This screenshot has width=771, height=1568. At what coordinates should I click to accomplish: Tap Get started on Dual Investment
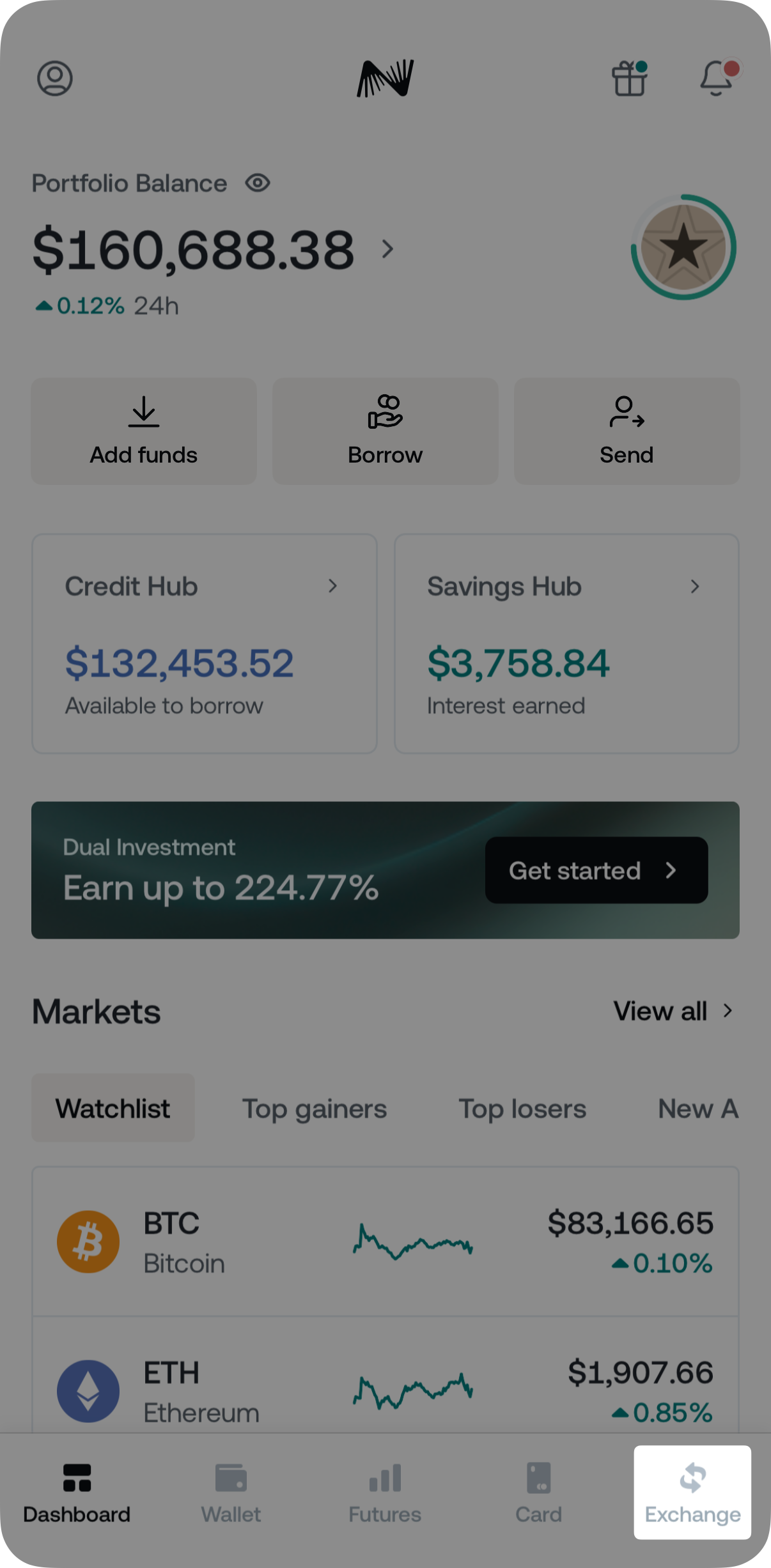(x=596, y=870)
